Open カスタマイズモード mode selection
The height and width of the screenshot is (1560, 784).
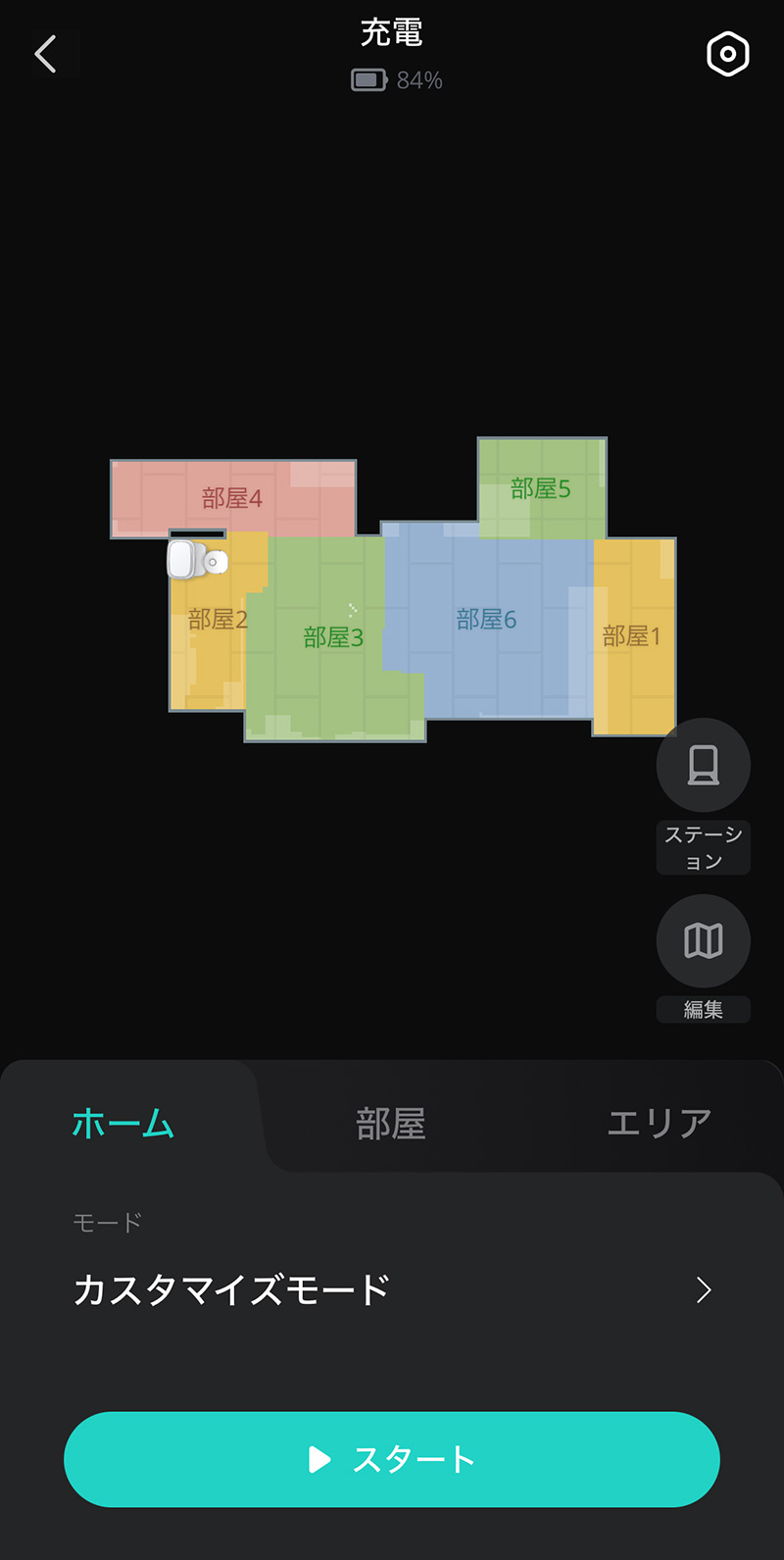pyautogui.click(x=392, y=1290)
